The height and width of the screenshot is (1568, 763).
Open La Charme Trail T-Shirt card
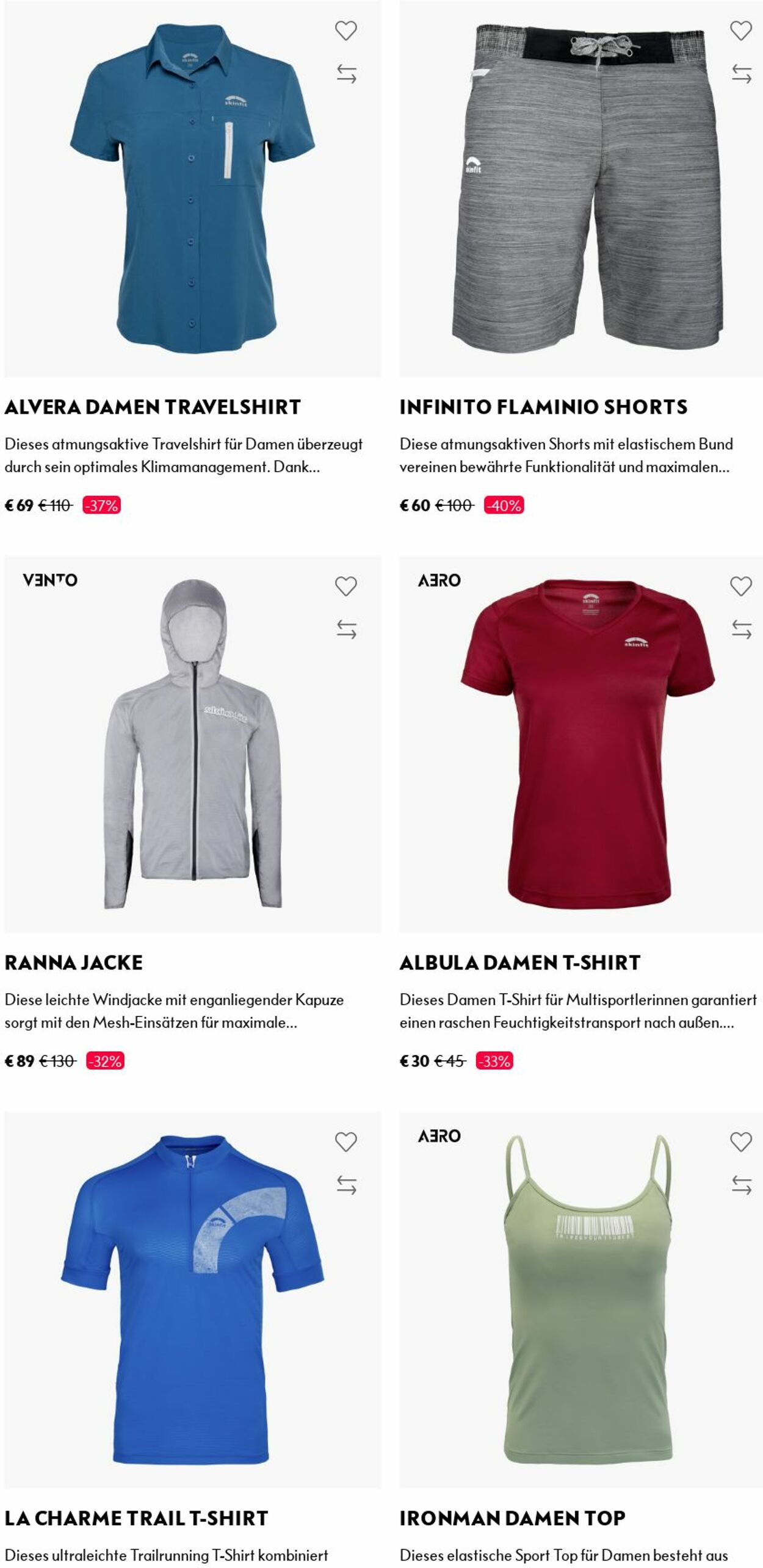coord(136,1519)
